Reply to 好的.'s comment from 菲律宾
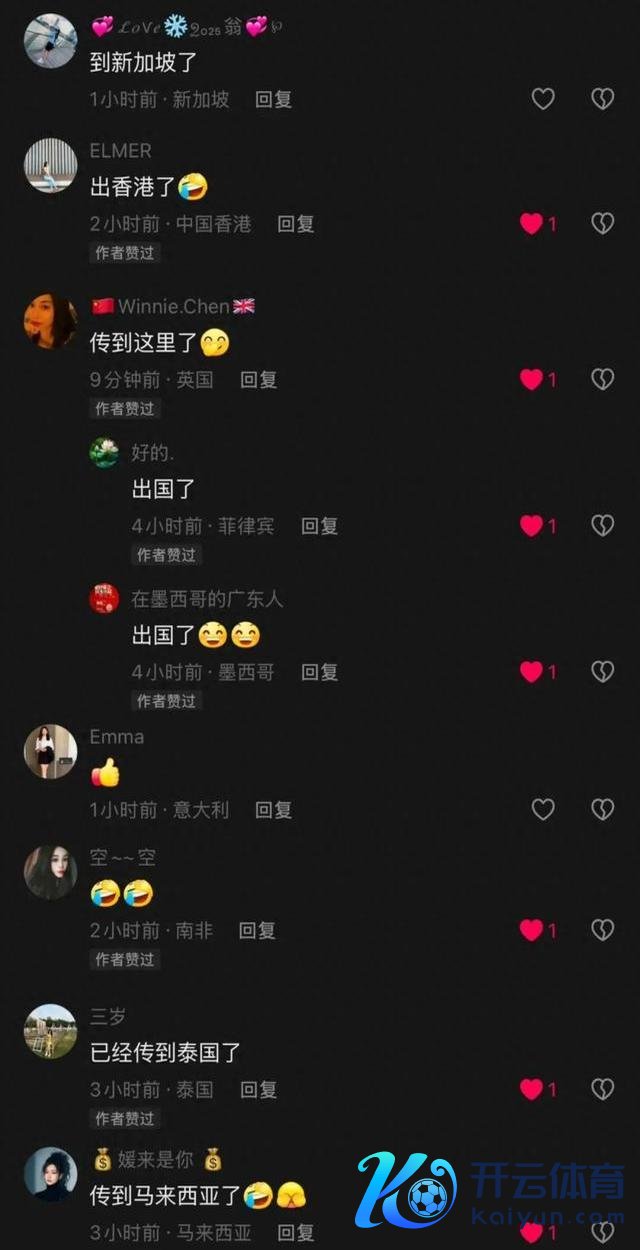The width and height of the screenshot is (640, 1250). coord(320,525)
